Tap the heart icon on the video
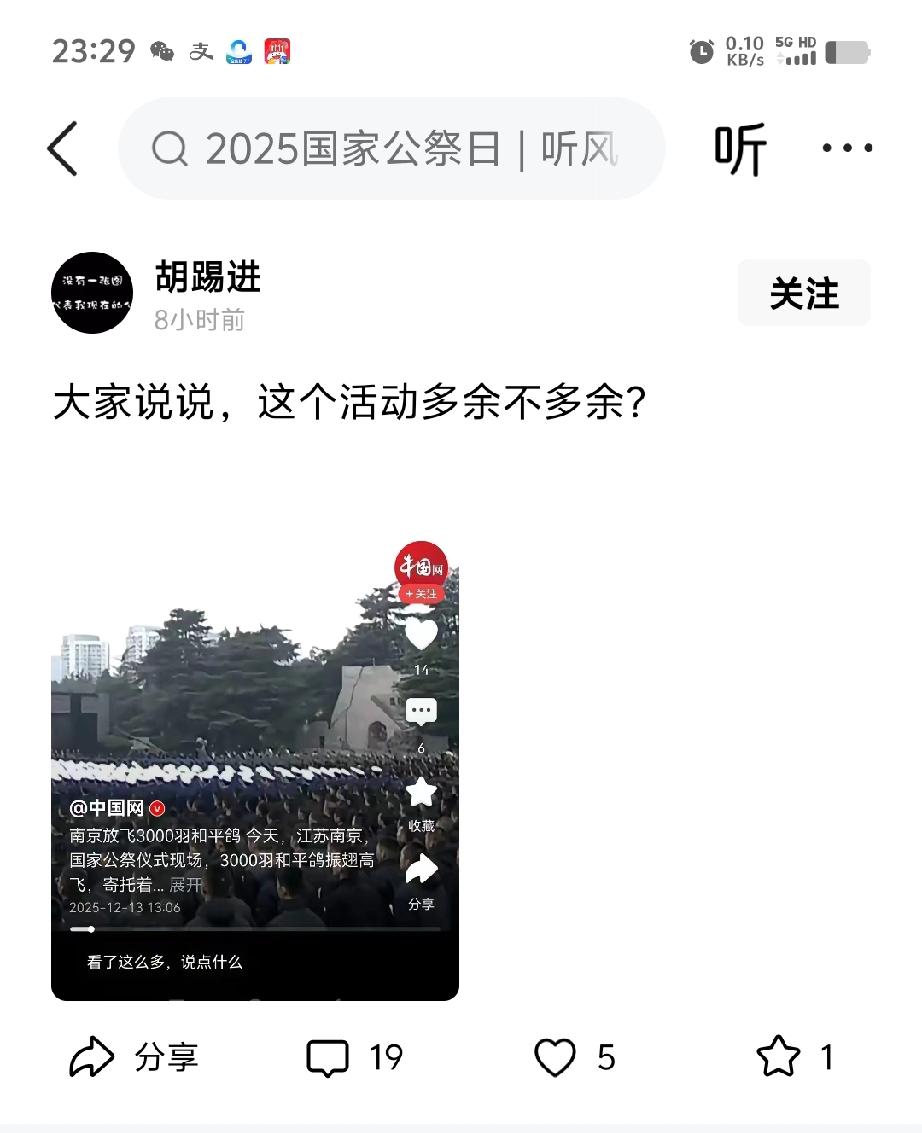The height and width of the screenshot is (1133, 922). coord(421,632)
